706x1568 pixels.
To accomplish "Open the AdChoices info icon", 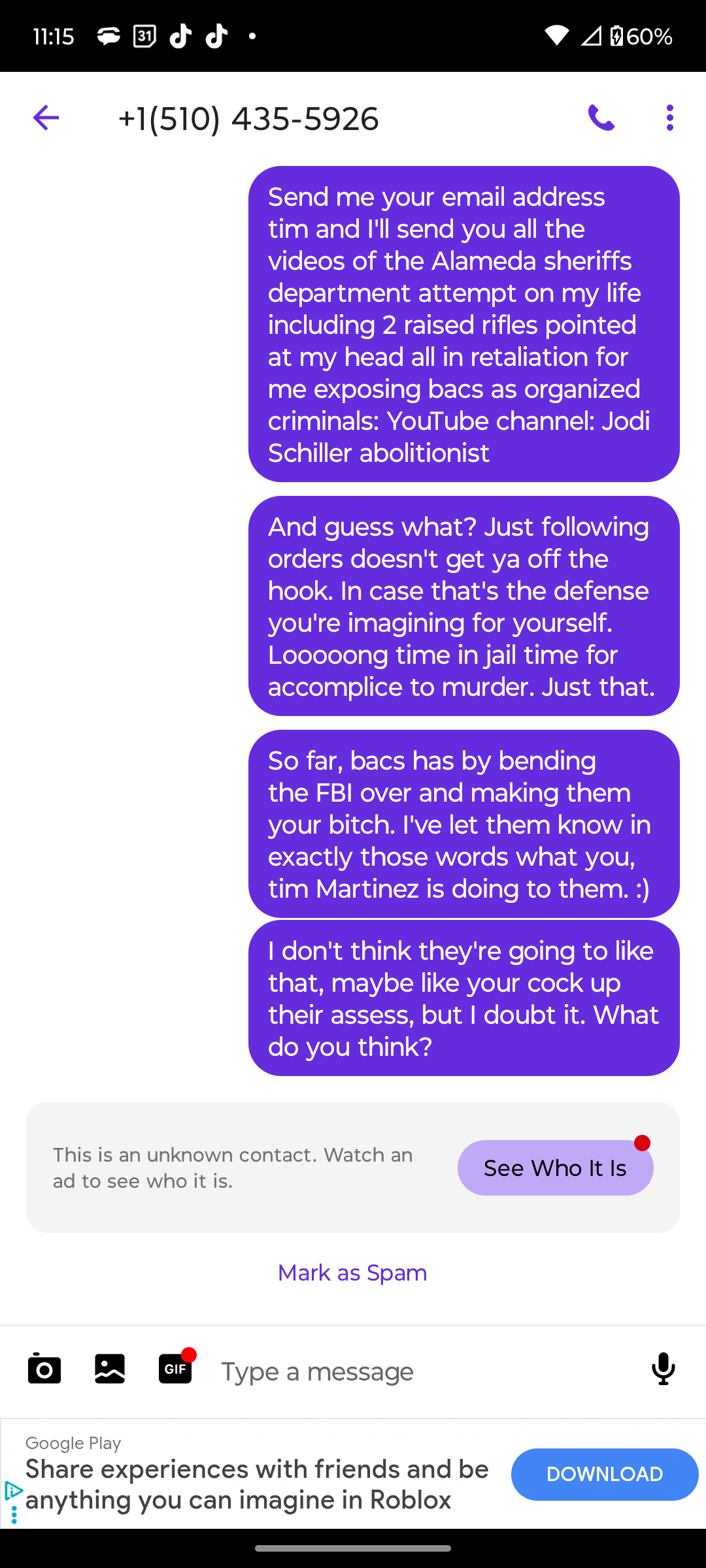I will [13, 1491].
